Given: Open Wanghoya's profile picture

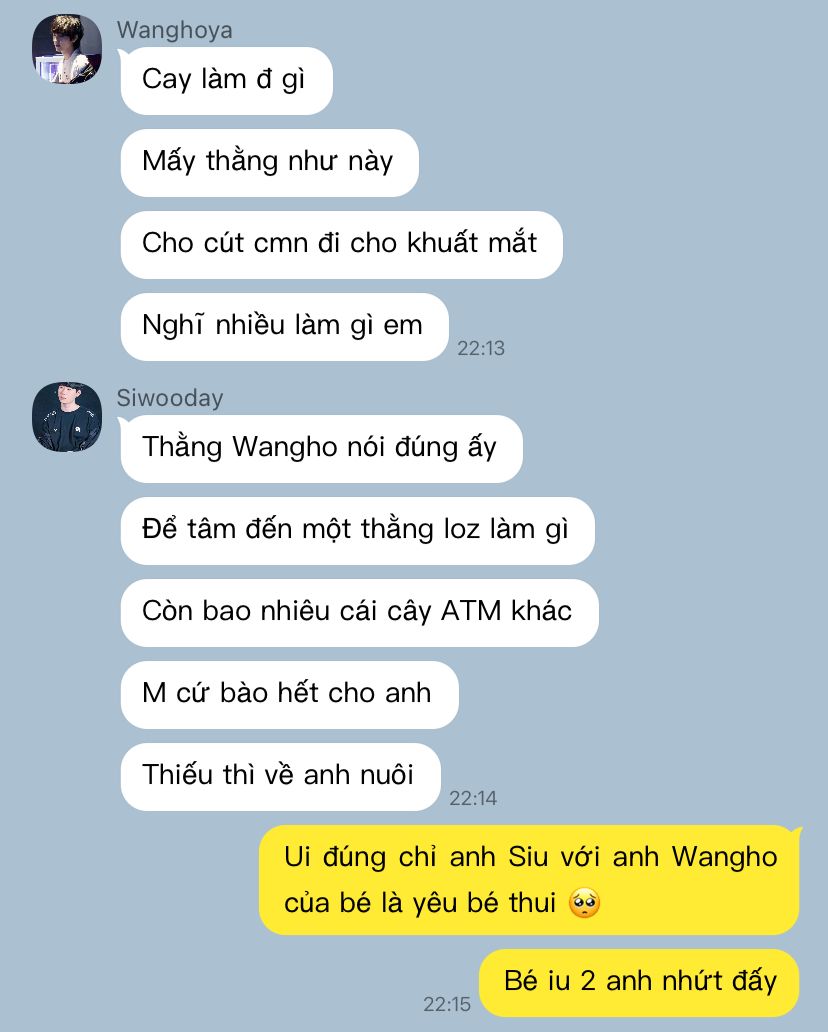Looking at the screenshot, I should (x=67, y=50).
